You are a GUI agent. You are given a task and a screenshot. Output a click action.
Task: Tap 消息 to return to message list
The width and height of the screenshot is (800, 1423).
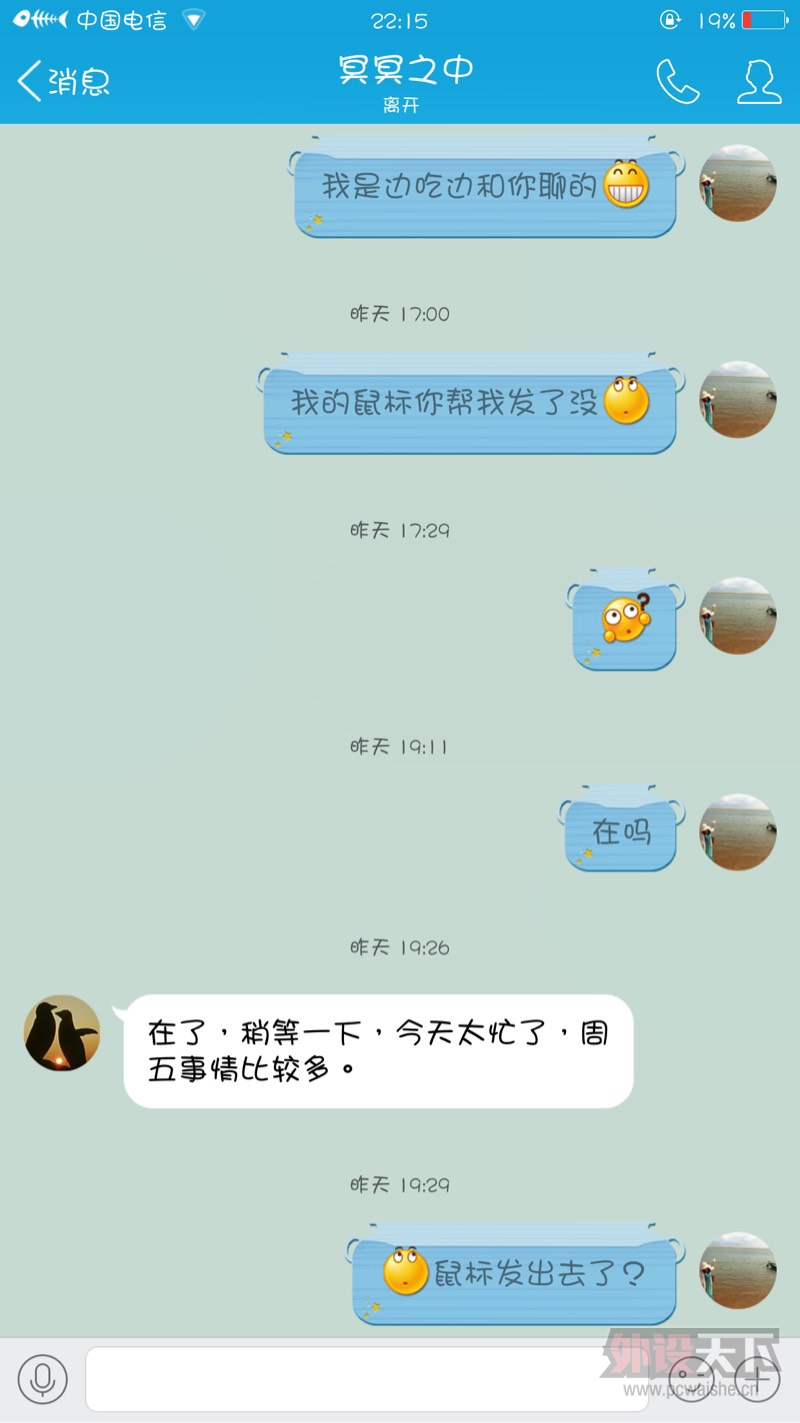point(80,83)
